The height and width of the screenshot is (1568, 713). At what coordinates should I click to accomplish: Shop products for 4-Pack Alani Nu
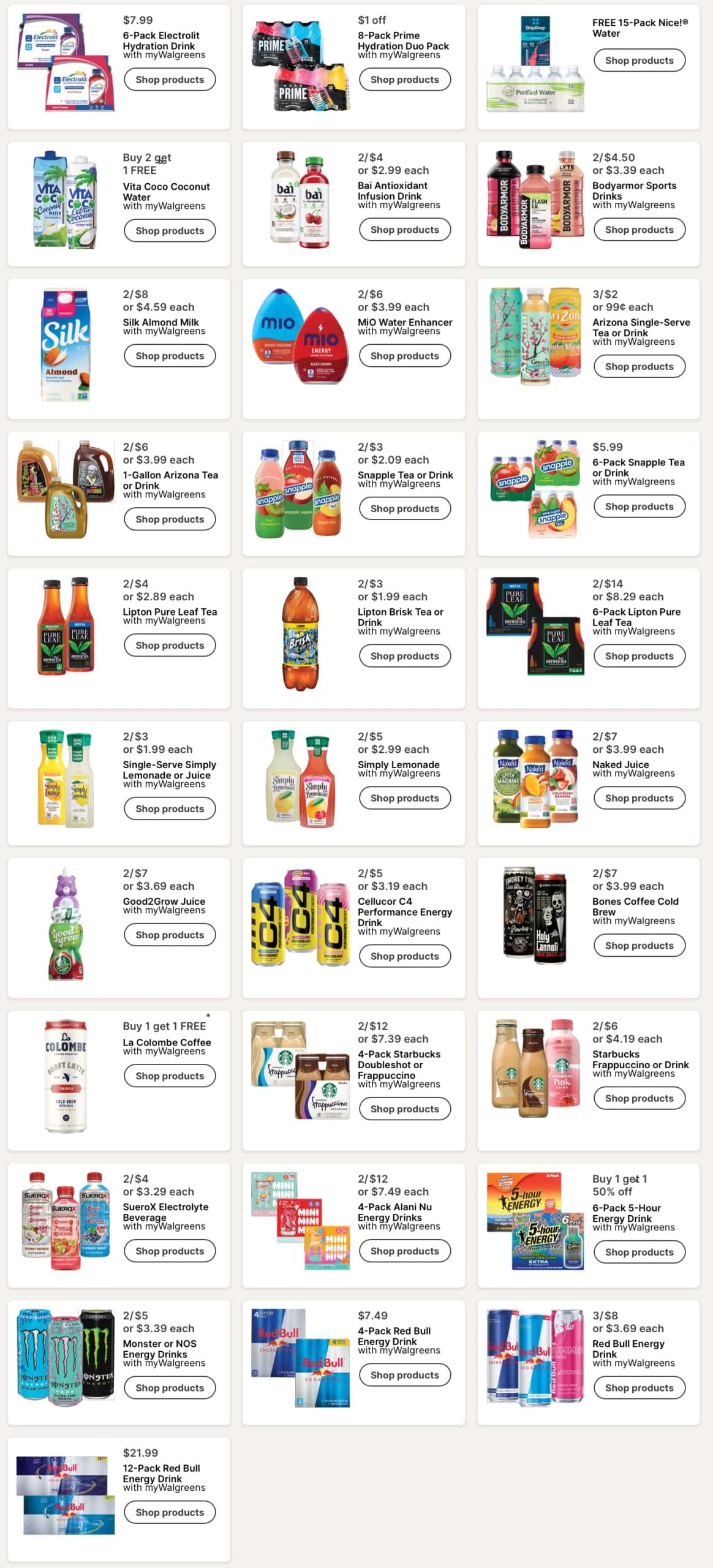pos(404,1251)
